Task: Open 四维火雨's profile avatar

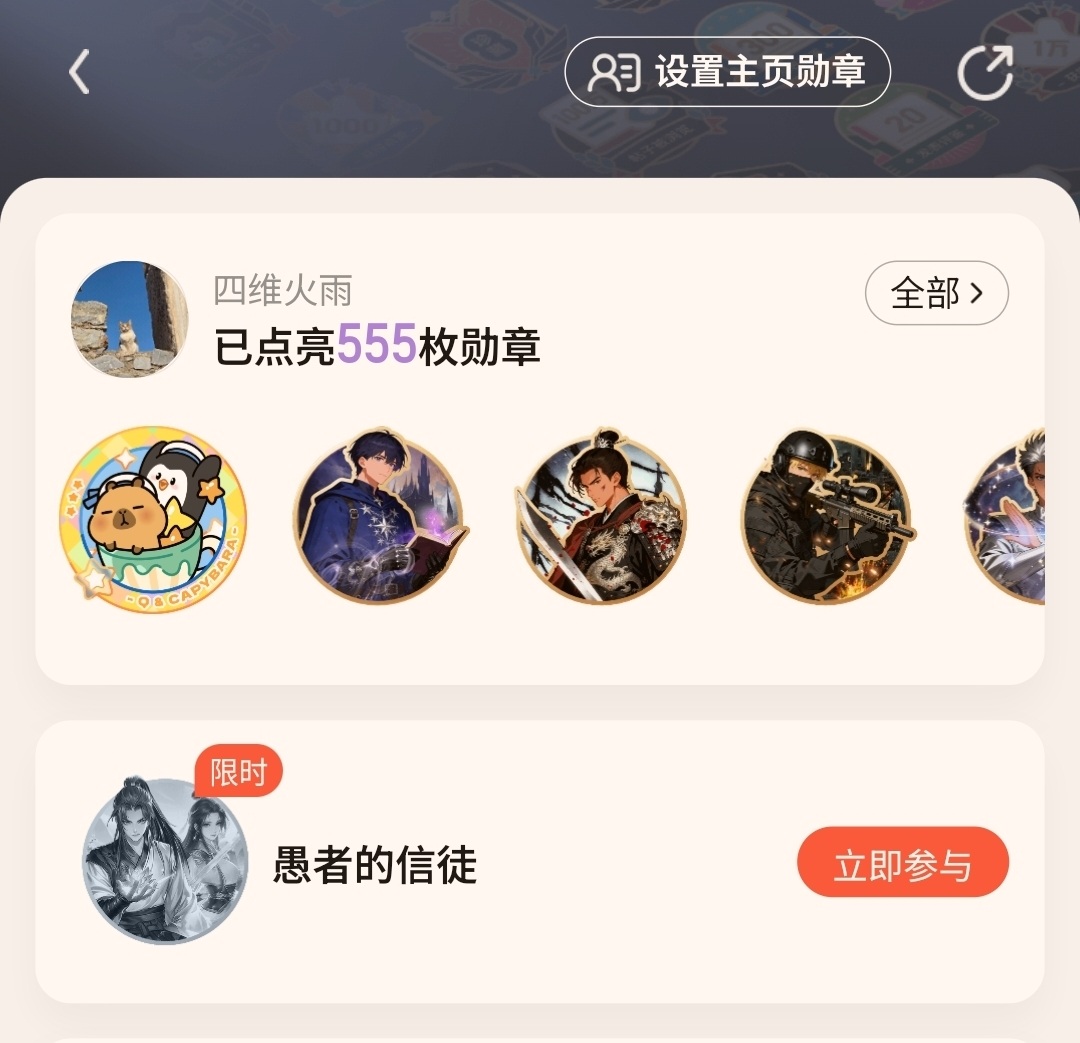Action: (130, 319)
